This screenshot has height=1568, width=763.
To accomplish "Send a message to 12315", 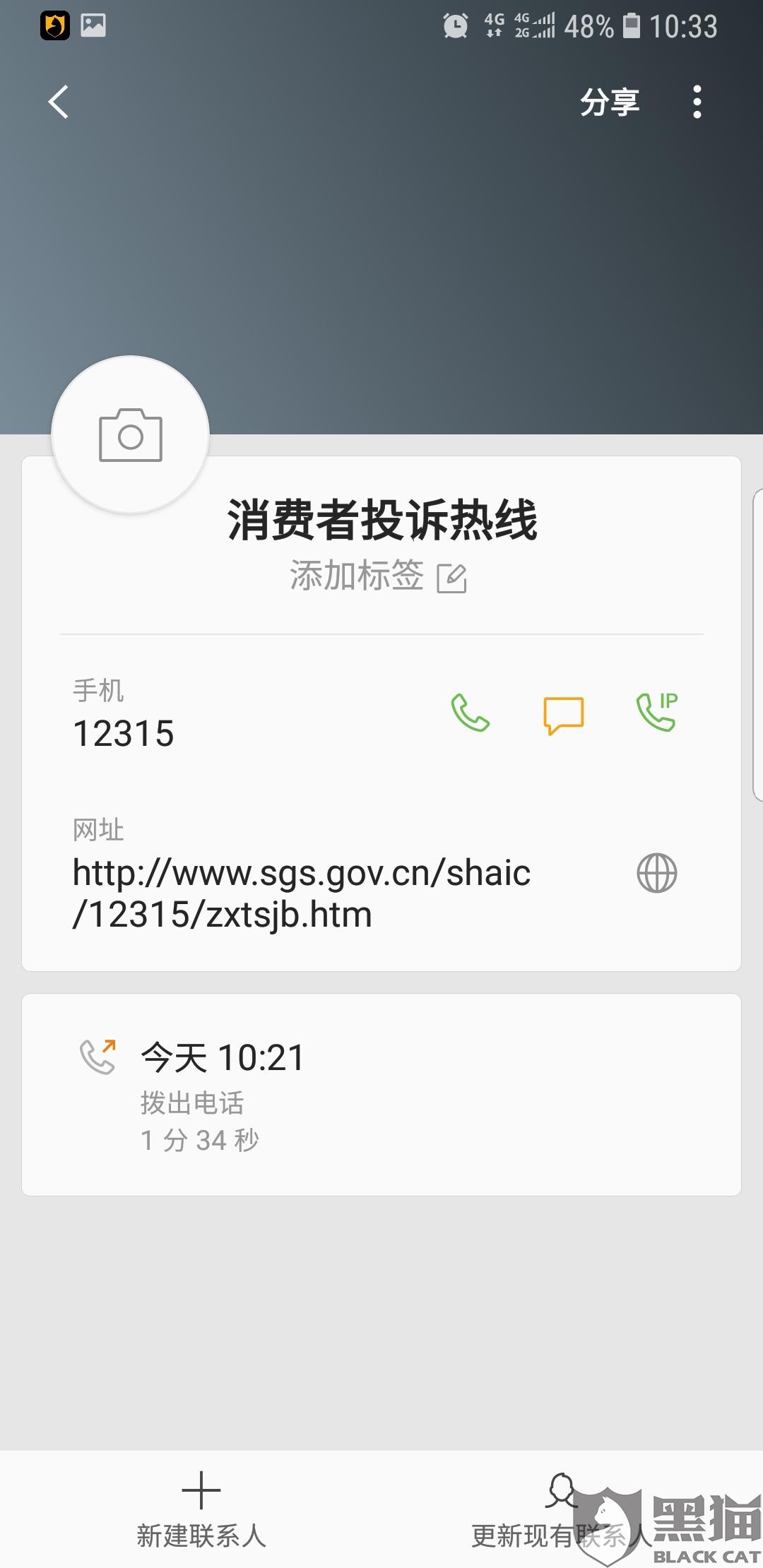I will coord(563,715).
